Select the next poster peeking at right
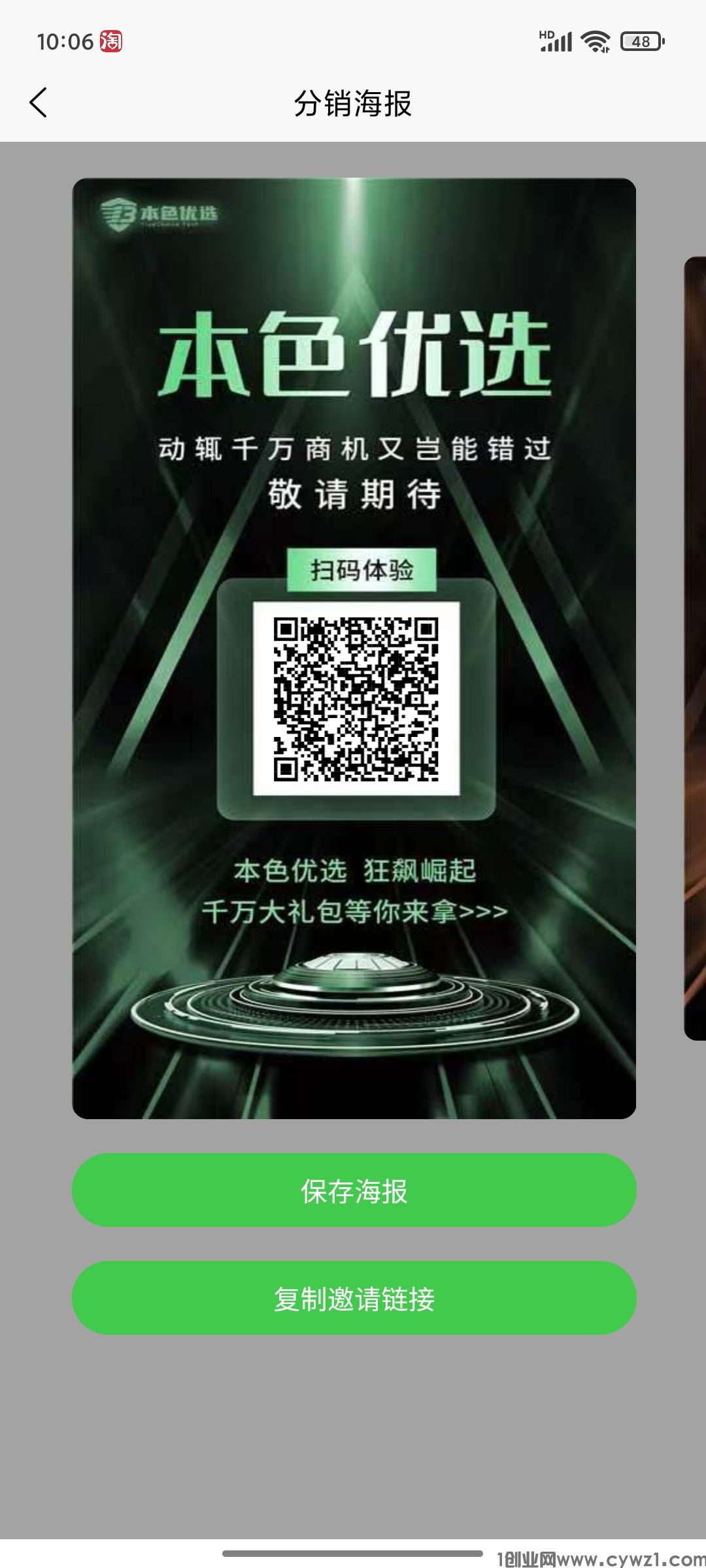 click(695, 647)
